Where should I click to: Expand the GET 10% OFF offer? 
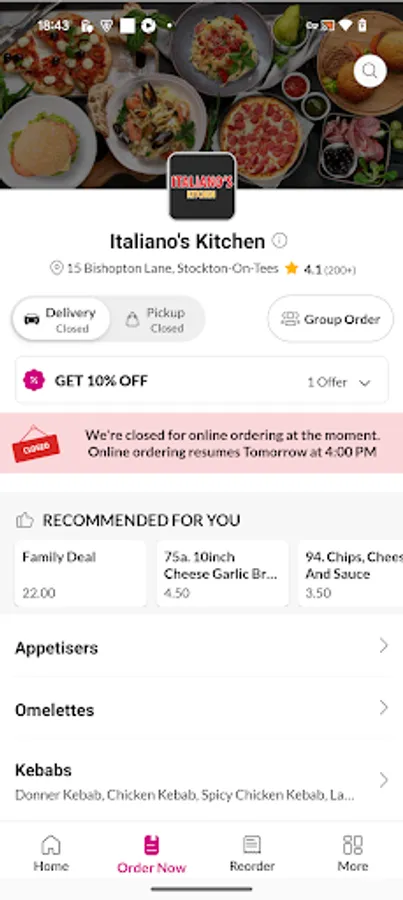click(x=202, y=381)
